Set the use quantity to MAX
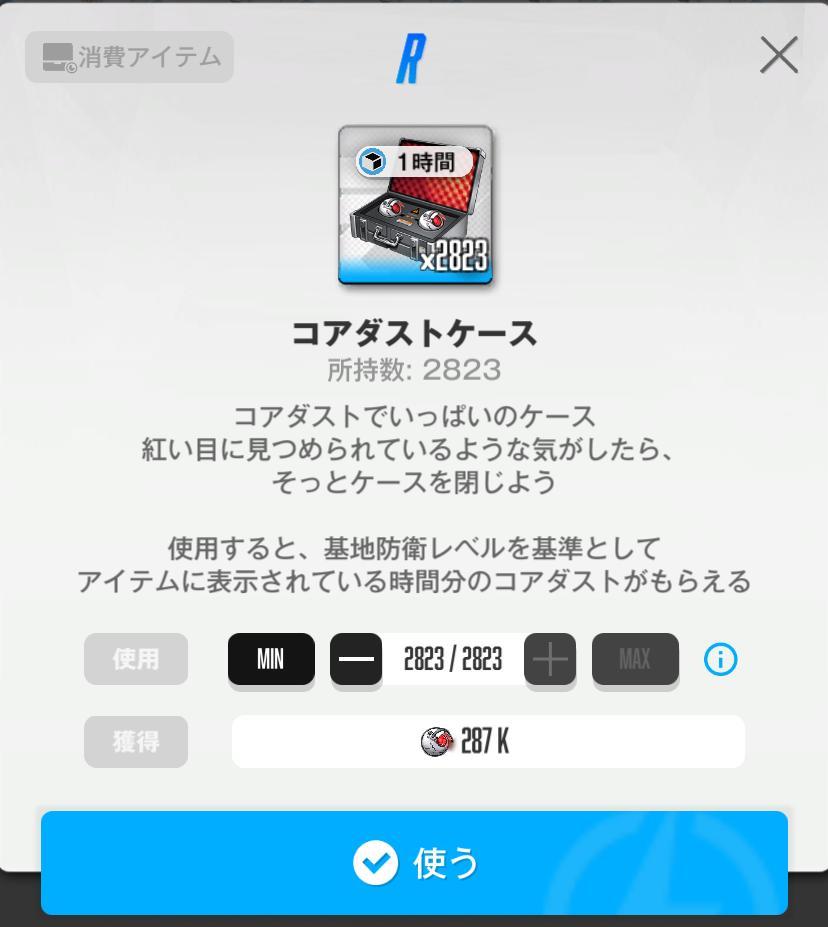This screenshot has height=927, width=828. (635, 659)
